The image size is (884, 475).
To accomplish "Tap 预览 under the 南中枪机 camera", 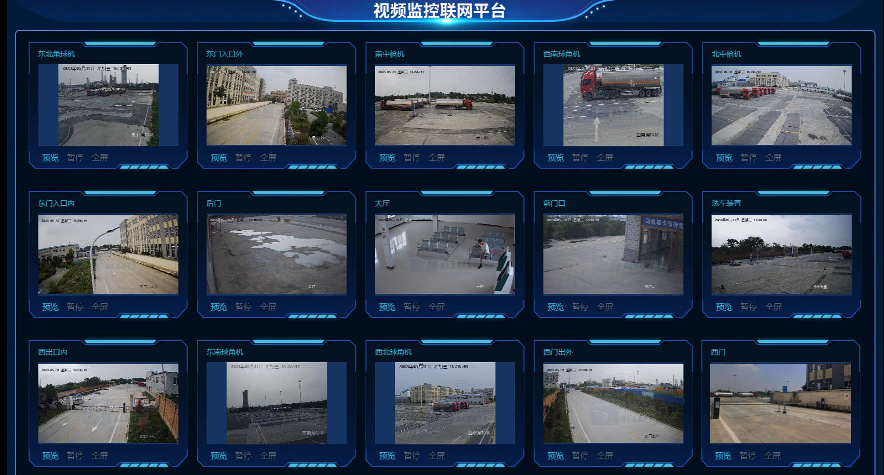I will (387, 158).
